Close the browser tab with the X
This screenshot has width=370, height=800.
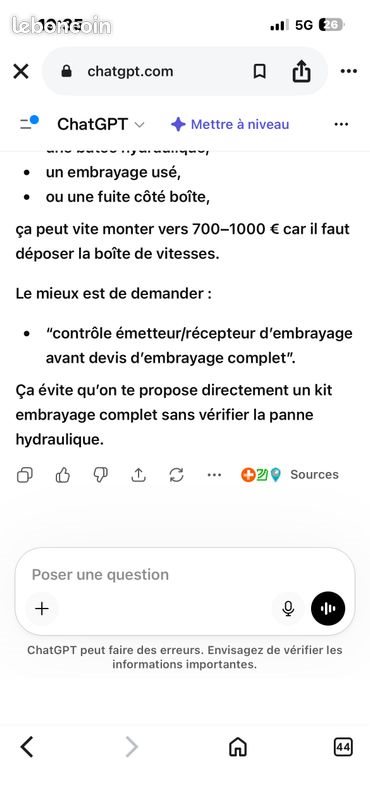21,71
